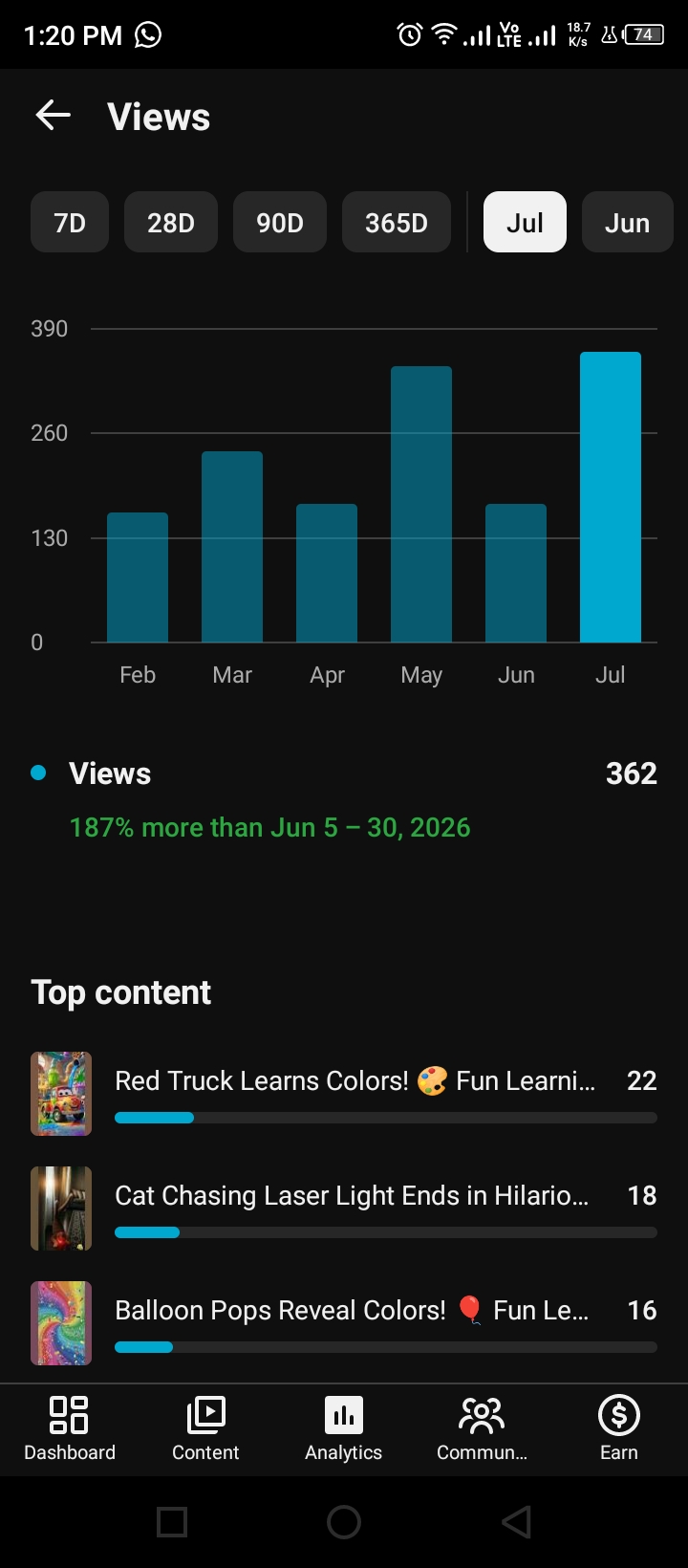Switch to the Earn tab
This screenshot has width=688, height=1568.
click(619, 1428)
